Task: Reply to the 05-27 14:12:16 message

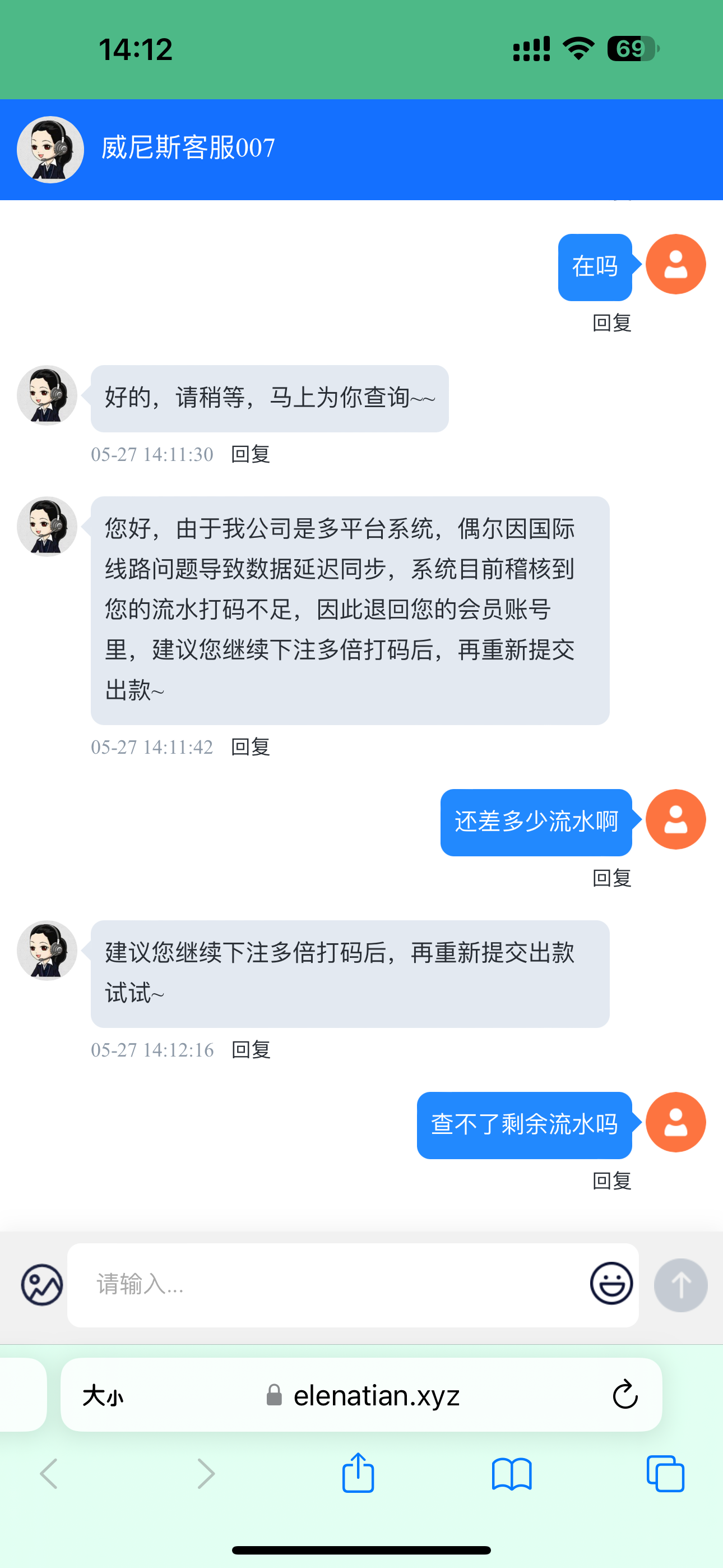Action: tap(251, 1050)
